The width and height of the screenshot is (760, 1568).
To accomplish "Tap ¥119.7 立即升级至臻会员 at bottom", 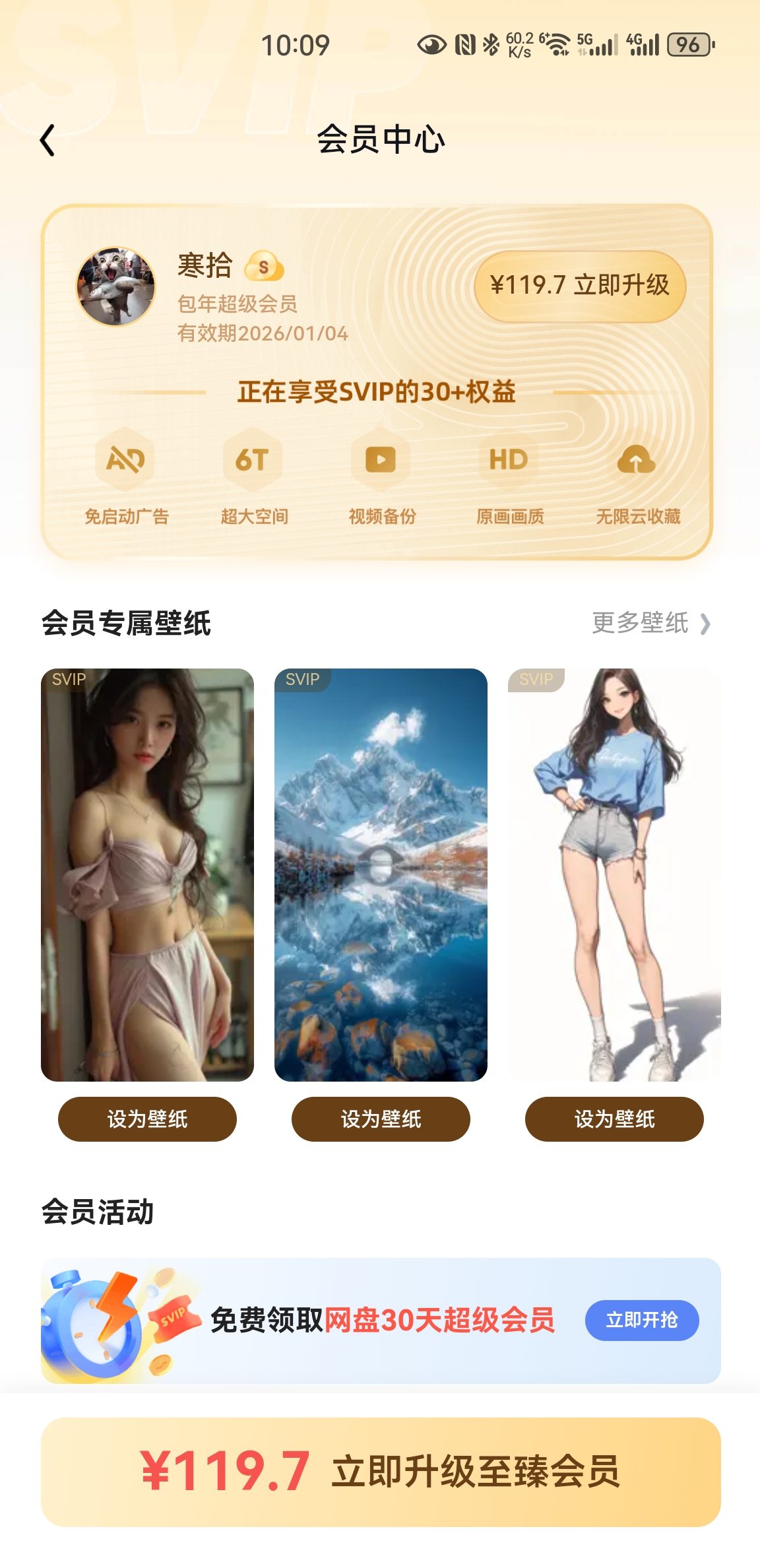I will click(380, 1480).
